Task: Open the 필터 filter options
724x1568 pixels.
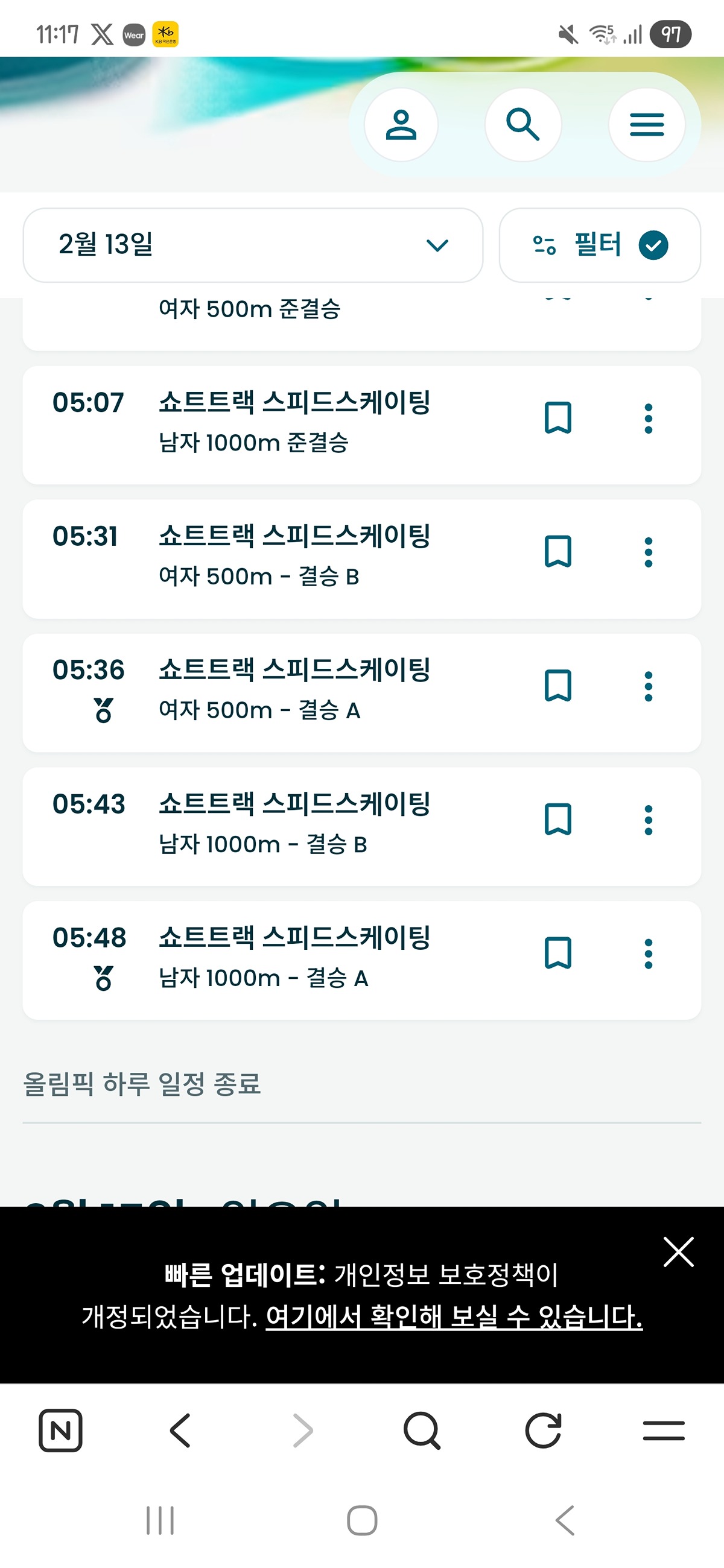Action: 599,245
